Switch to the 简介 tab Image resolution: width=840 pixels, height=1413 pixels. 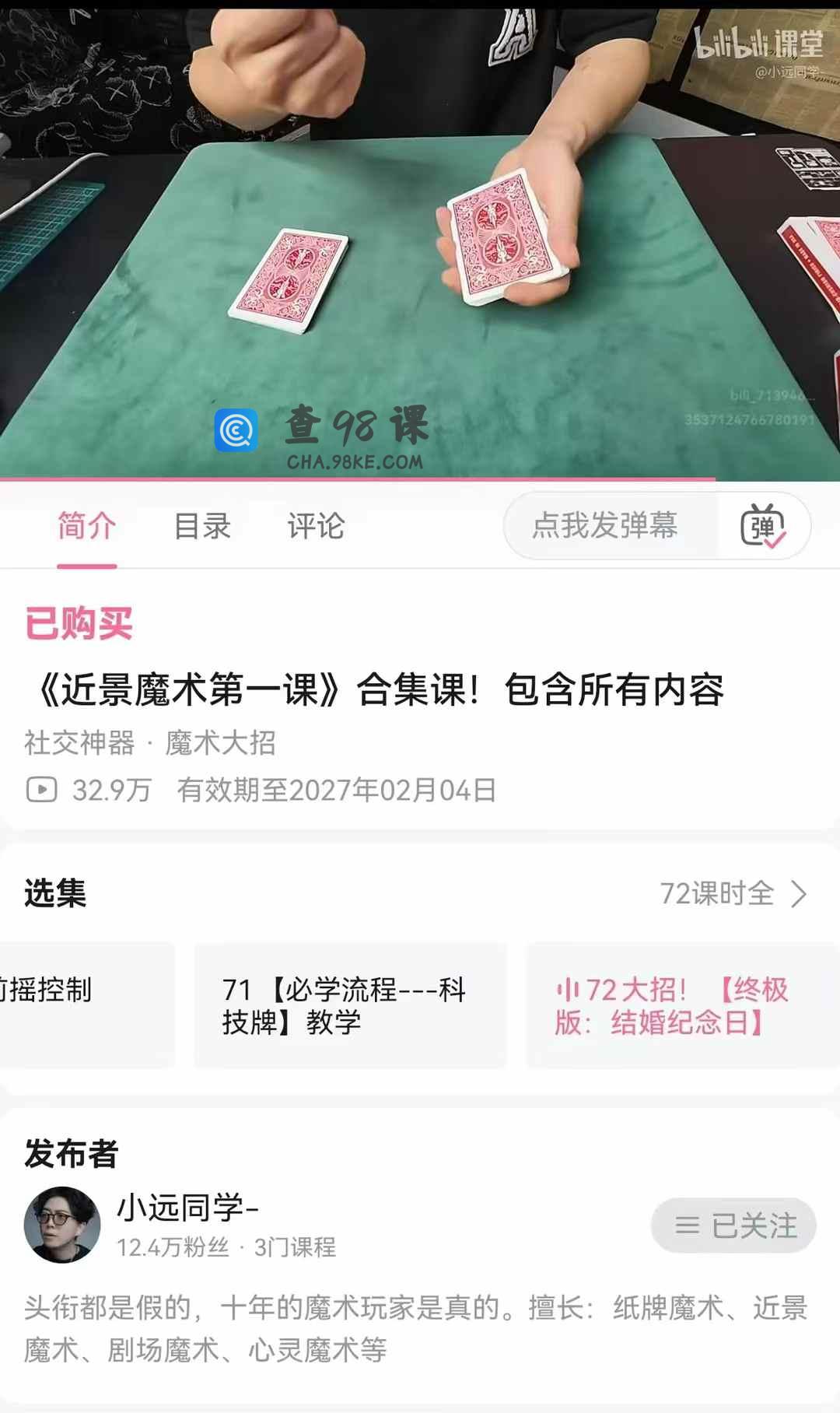pos(86,526)
